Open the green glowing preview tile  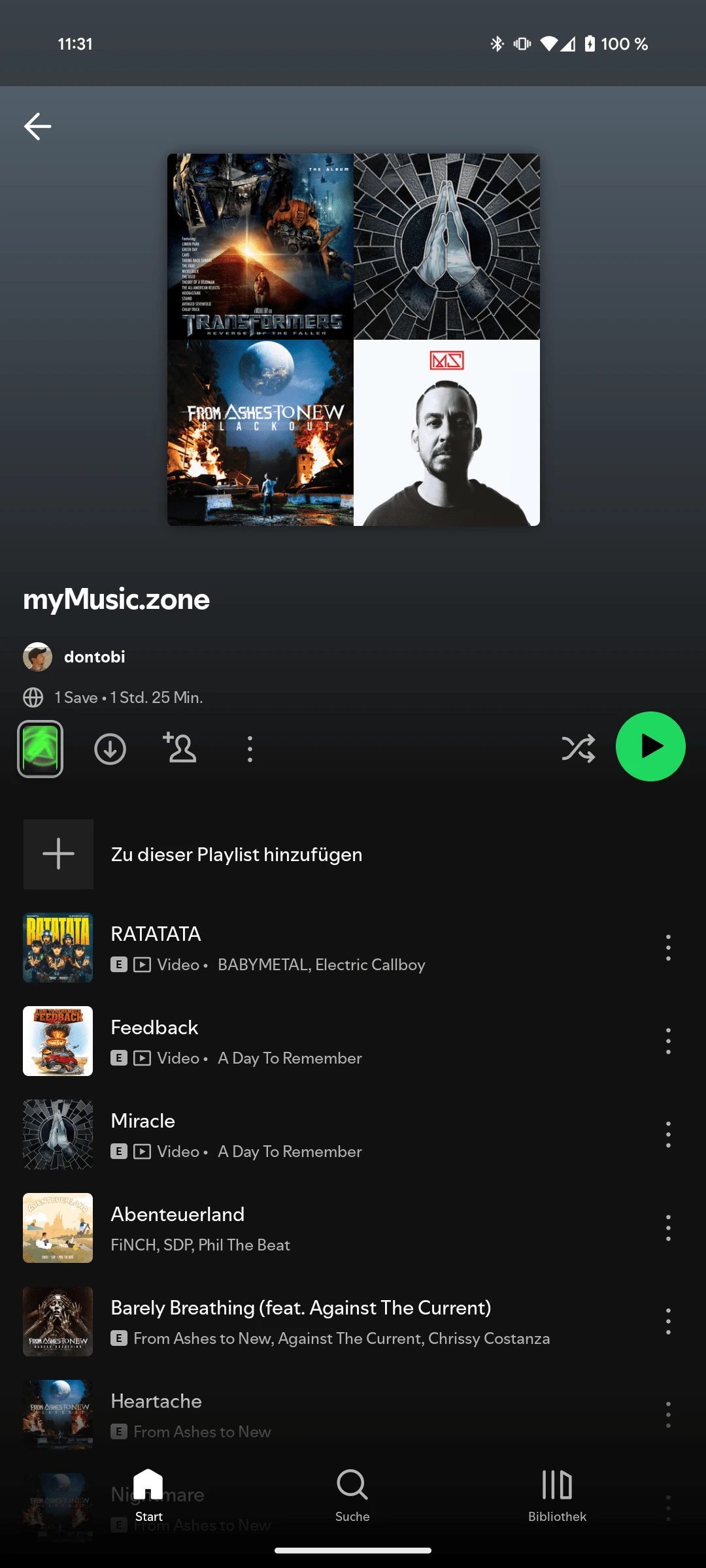(41, 749)
